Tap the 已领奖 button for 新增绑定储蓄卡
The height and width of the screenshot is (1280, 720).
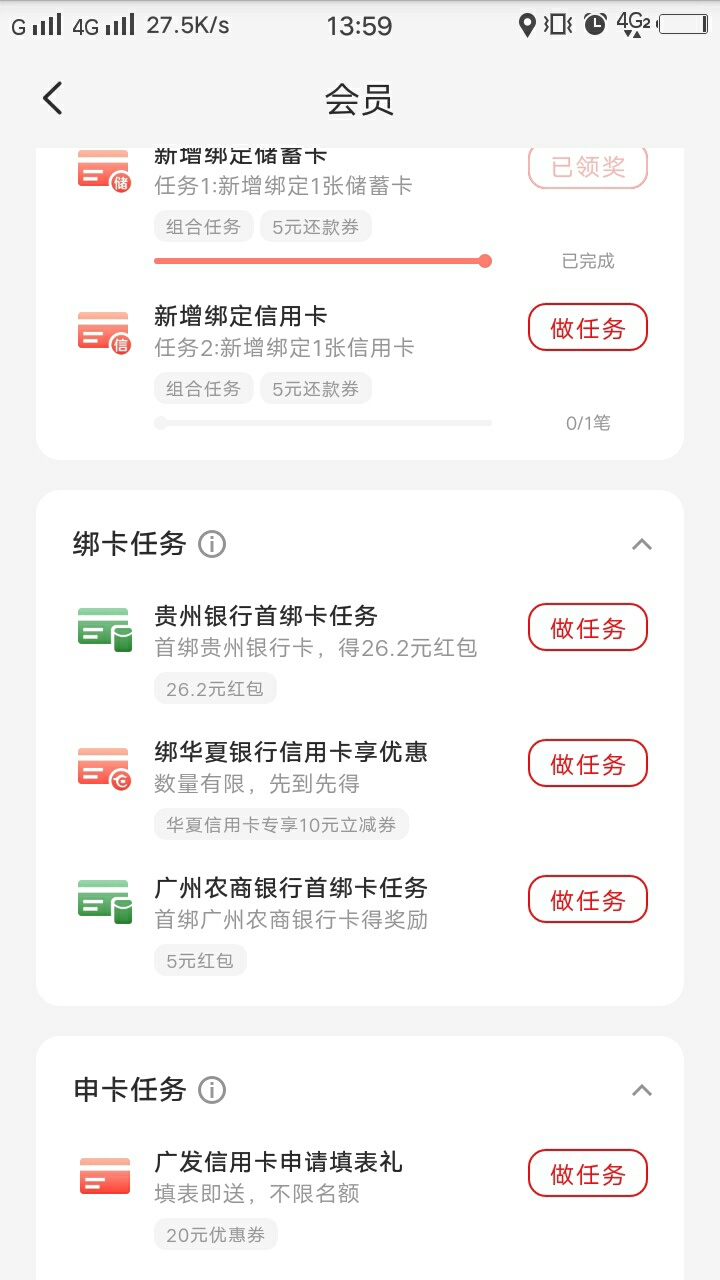coord(588,167)
